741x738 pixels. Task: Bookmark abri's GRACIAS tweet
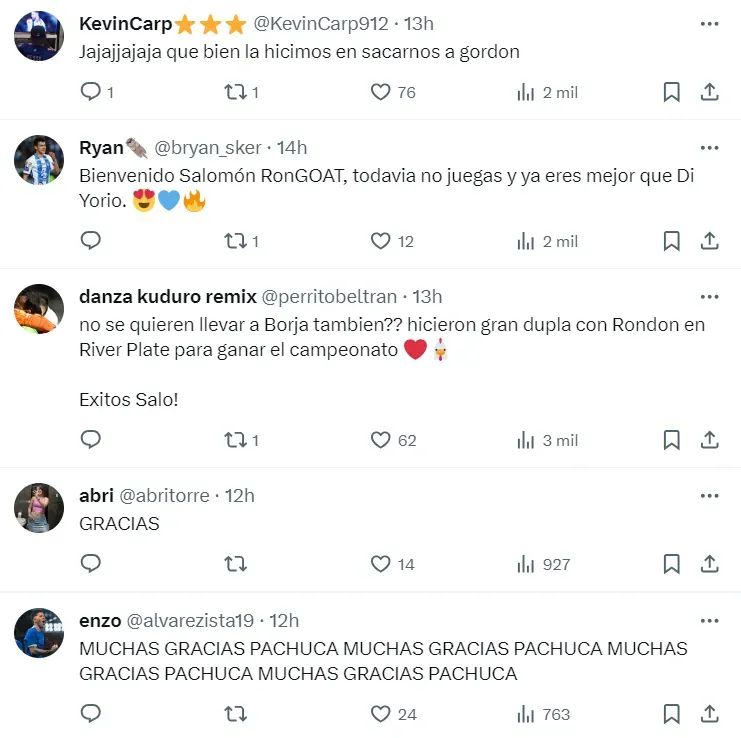click(672, 564)
